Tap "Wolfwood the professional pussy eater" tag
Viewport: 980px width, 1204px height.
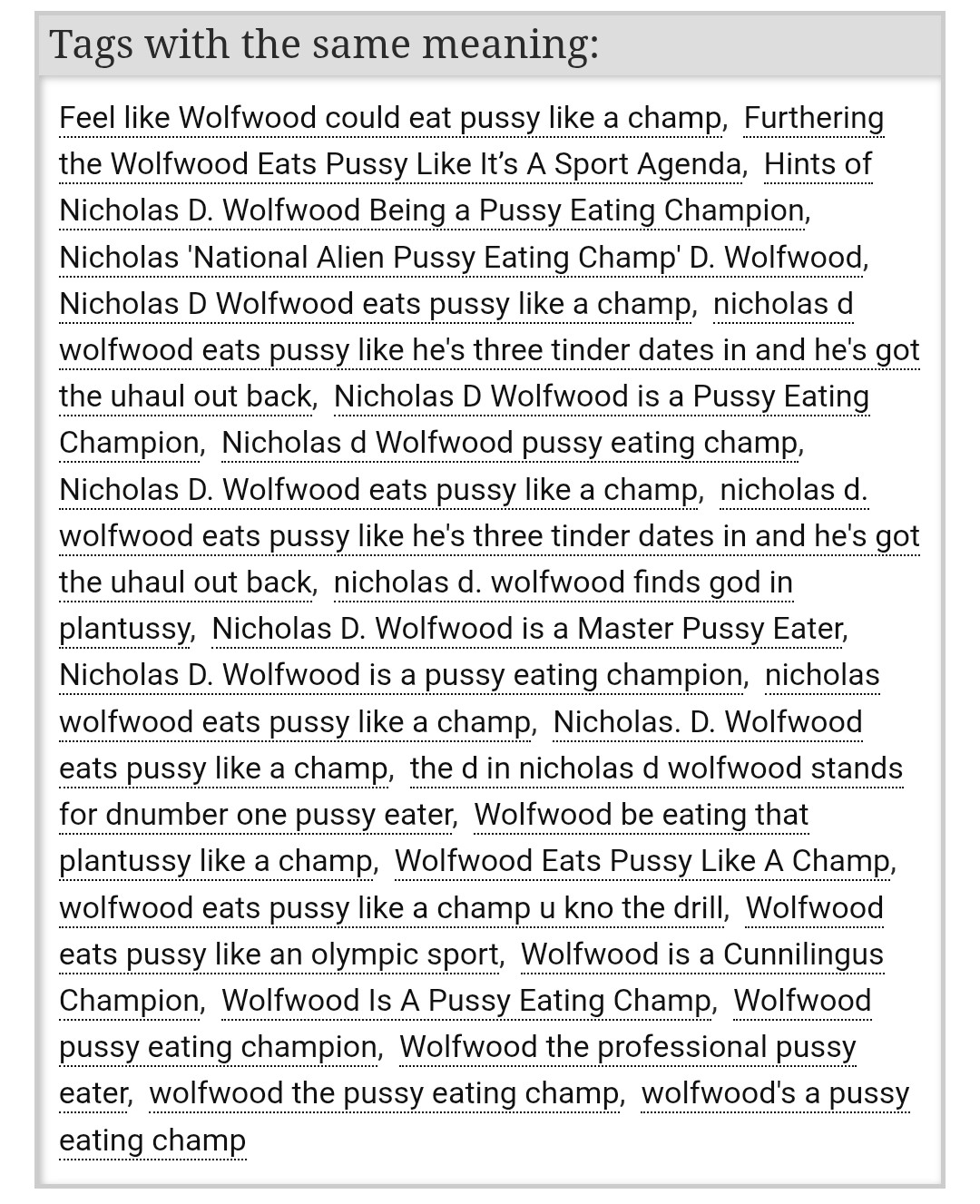626,1047
